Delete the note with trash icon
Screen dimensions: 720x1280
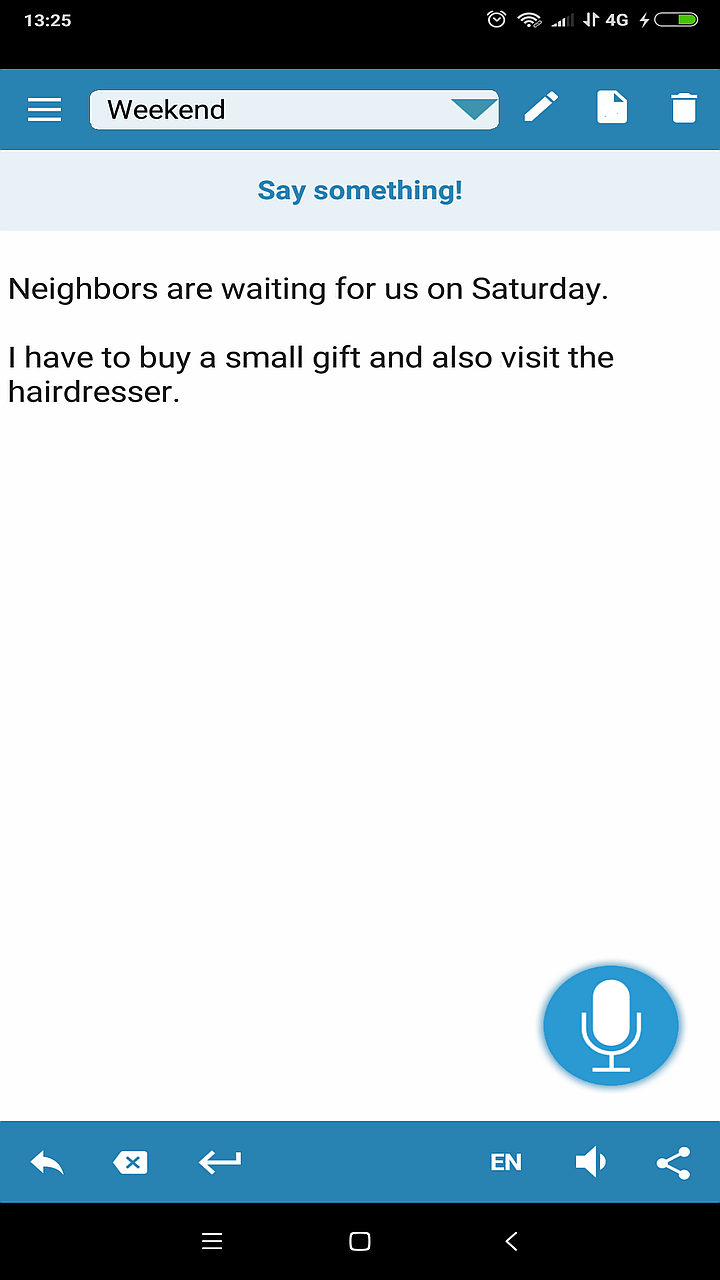coord(684,107)
